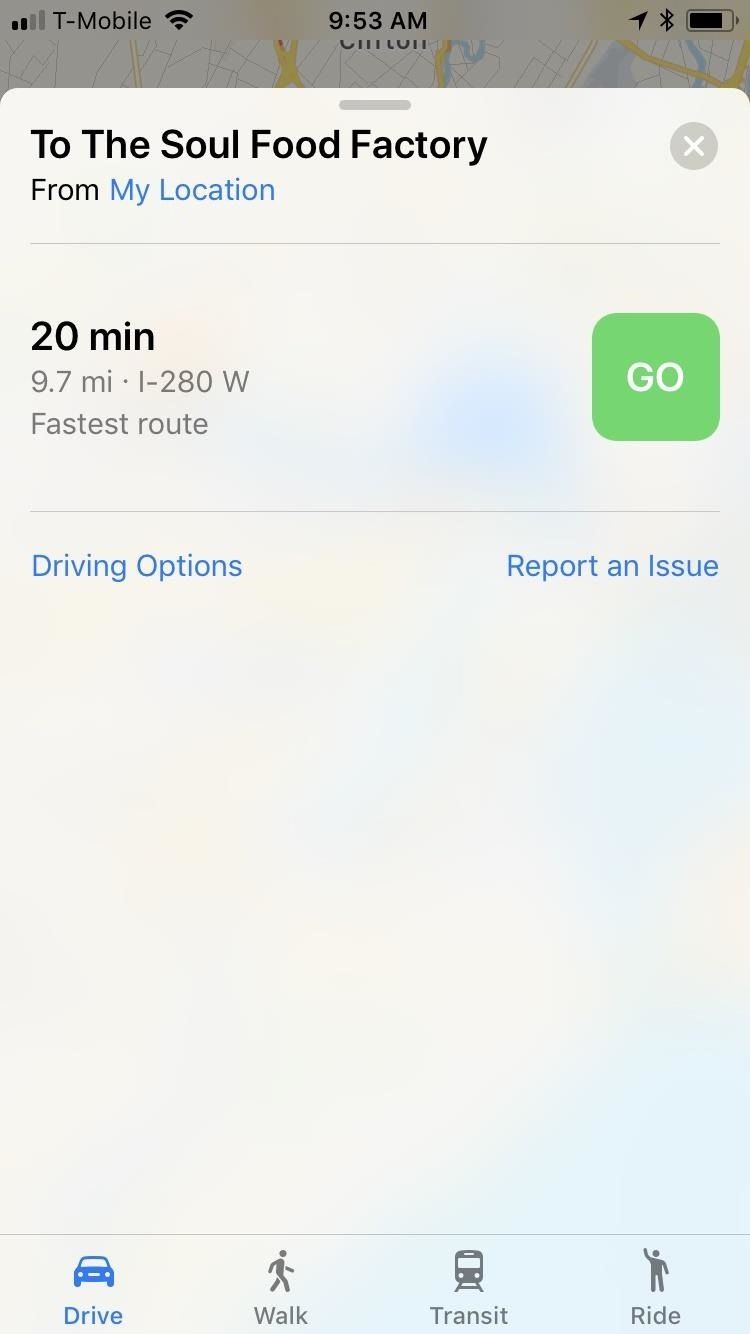This screenshot has width=750, height=1334.
Task: Tap the location arrow in the status bar
Action: click(x=638, y=18)
